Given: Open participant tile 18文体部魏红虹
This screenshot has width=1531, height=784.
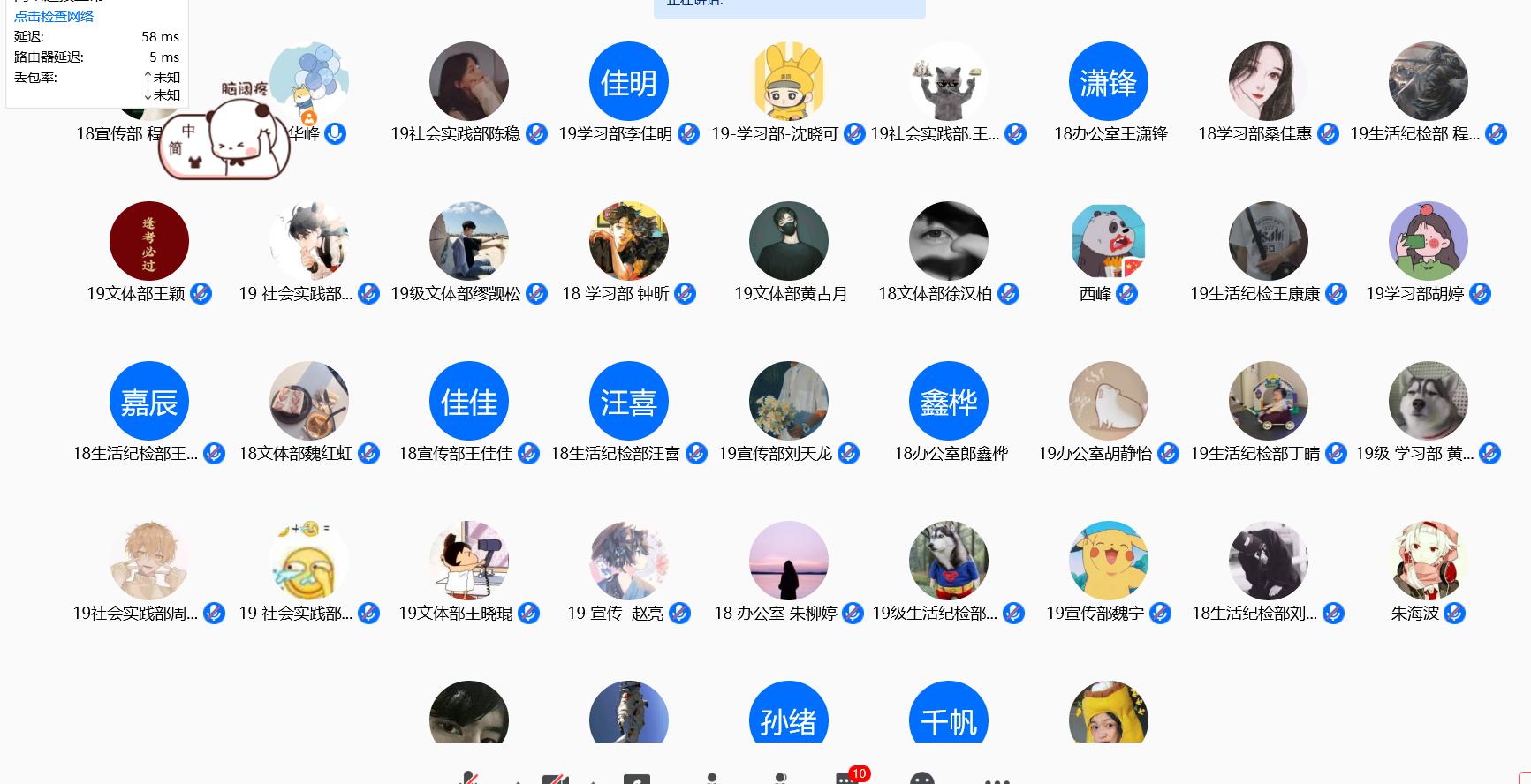Looking at the screenshot, I should 308,402.
